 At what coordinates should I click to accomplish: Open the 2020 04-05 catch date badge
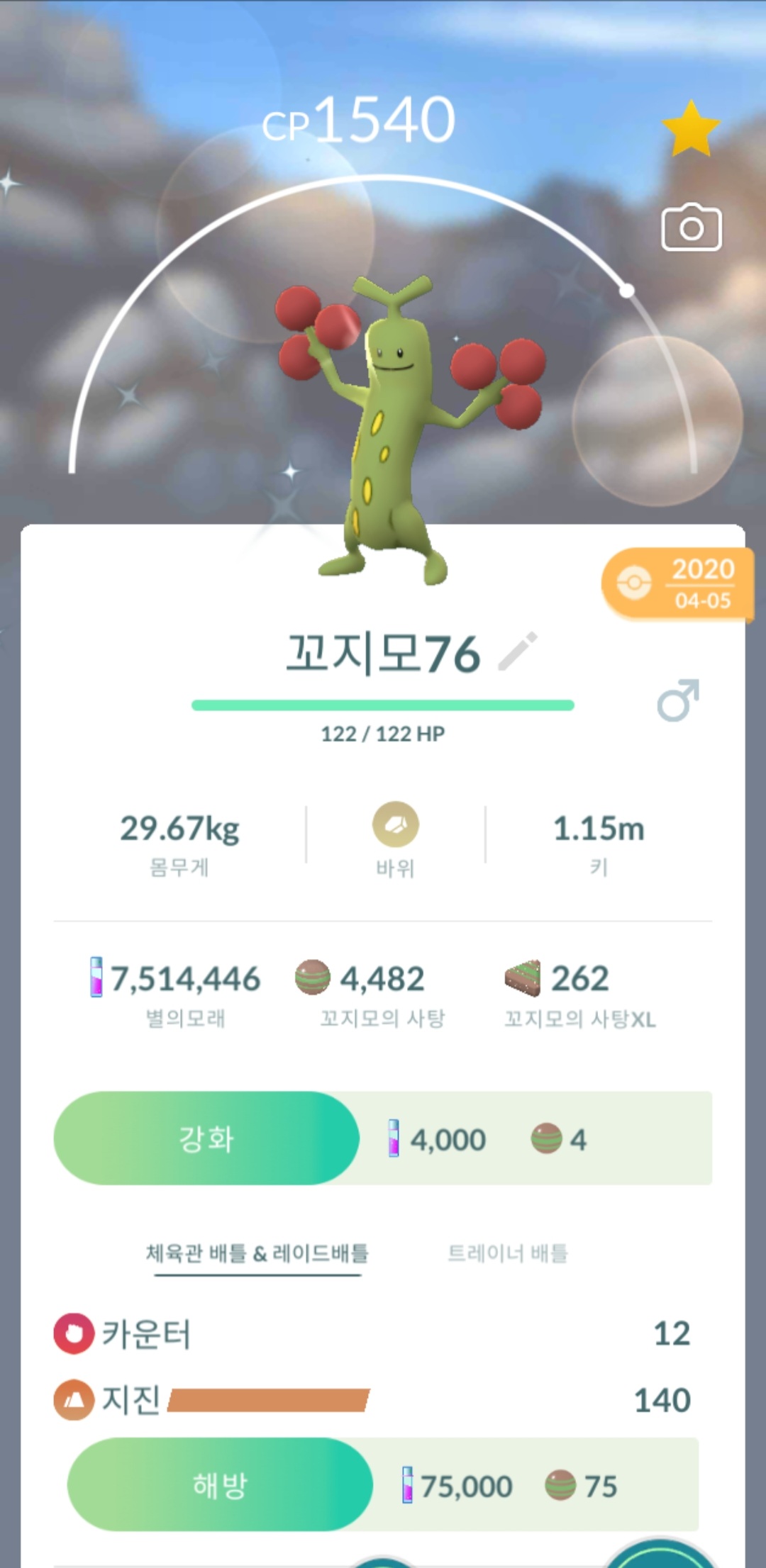point(677,584)
